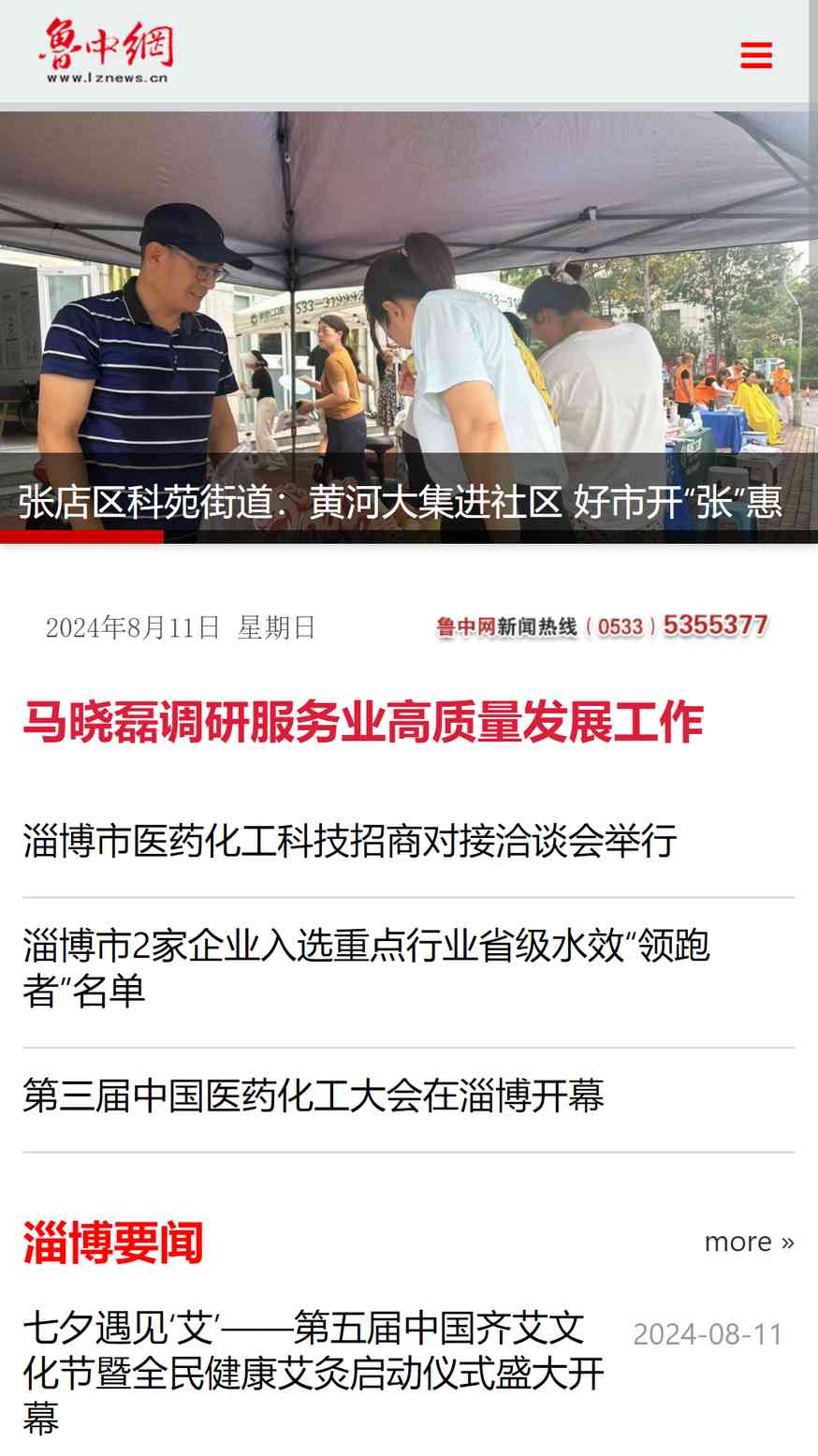Open headline 马晓磊调研服务业高质量发展工作

363,722
